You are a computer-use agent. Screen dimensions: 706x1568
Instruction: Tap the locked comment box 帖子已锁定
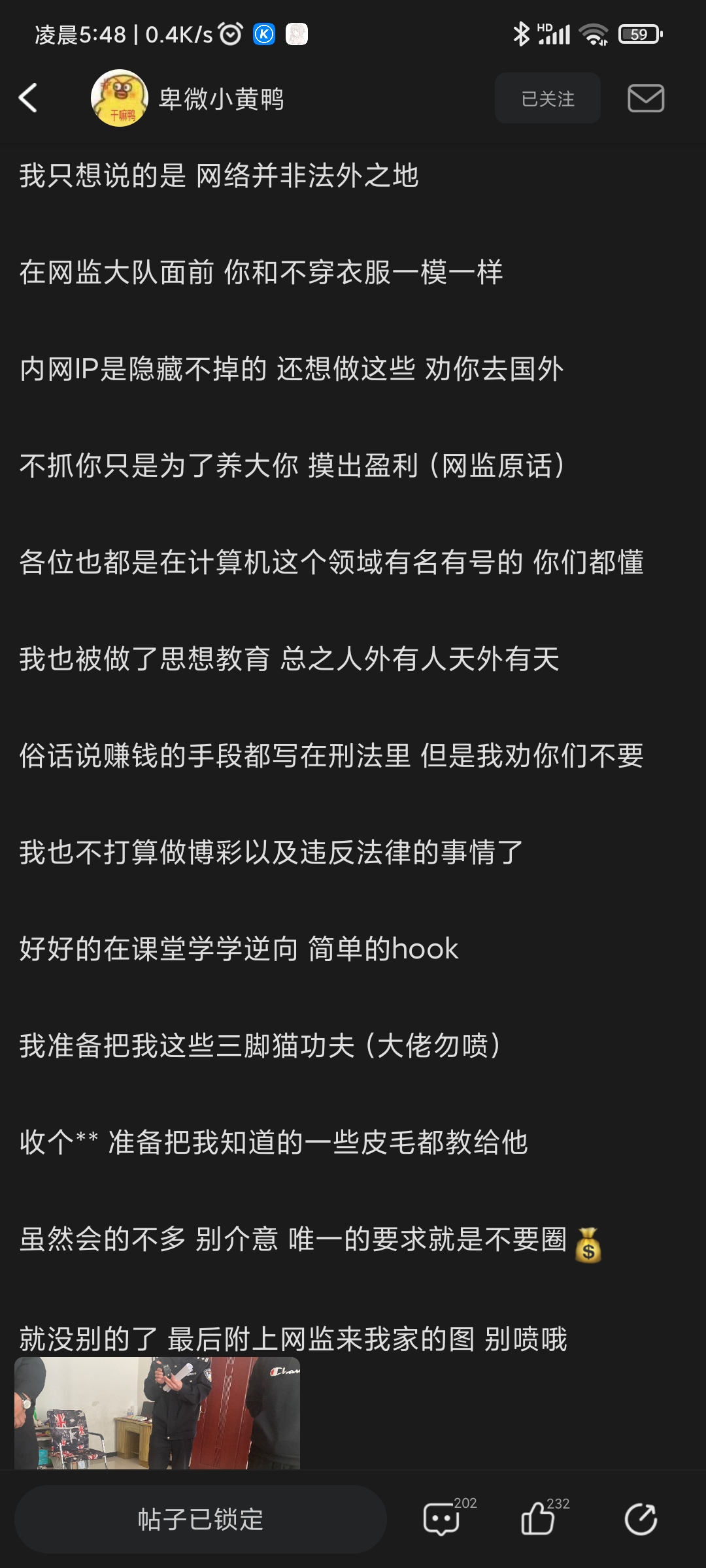click(x=200, y=1519)
